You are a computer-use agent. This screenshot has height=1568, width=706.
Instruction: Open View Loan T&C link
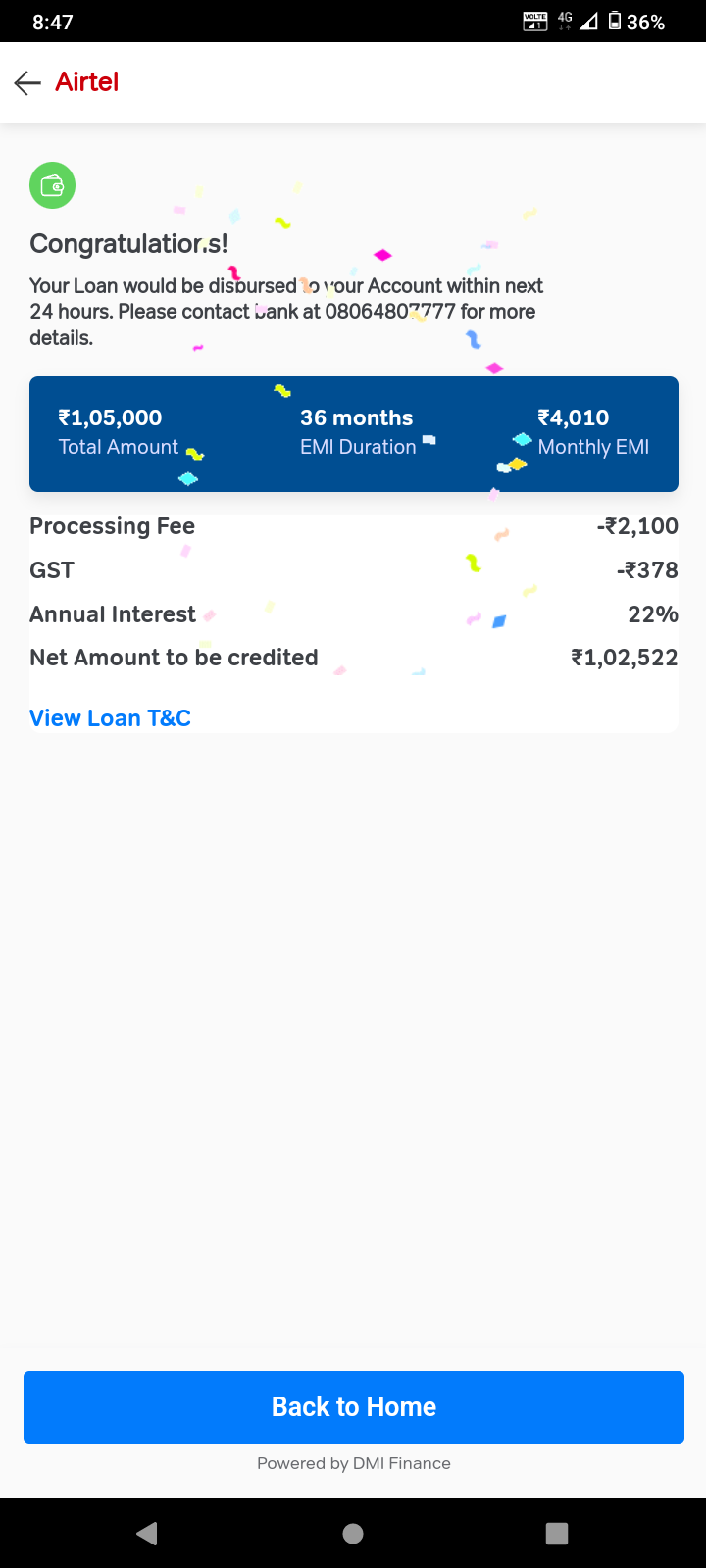click(x=110, y=718)
